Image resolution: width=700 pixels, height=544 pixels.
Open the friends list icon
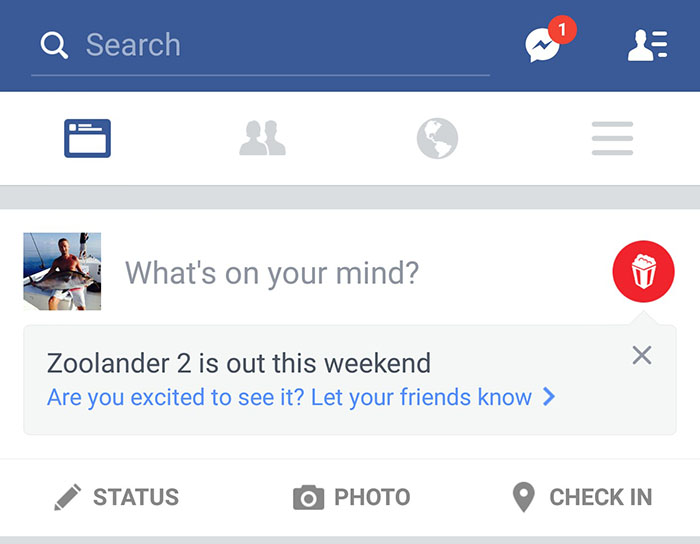(647, 46)
